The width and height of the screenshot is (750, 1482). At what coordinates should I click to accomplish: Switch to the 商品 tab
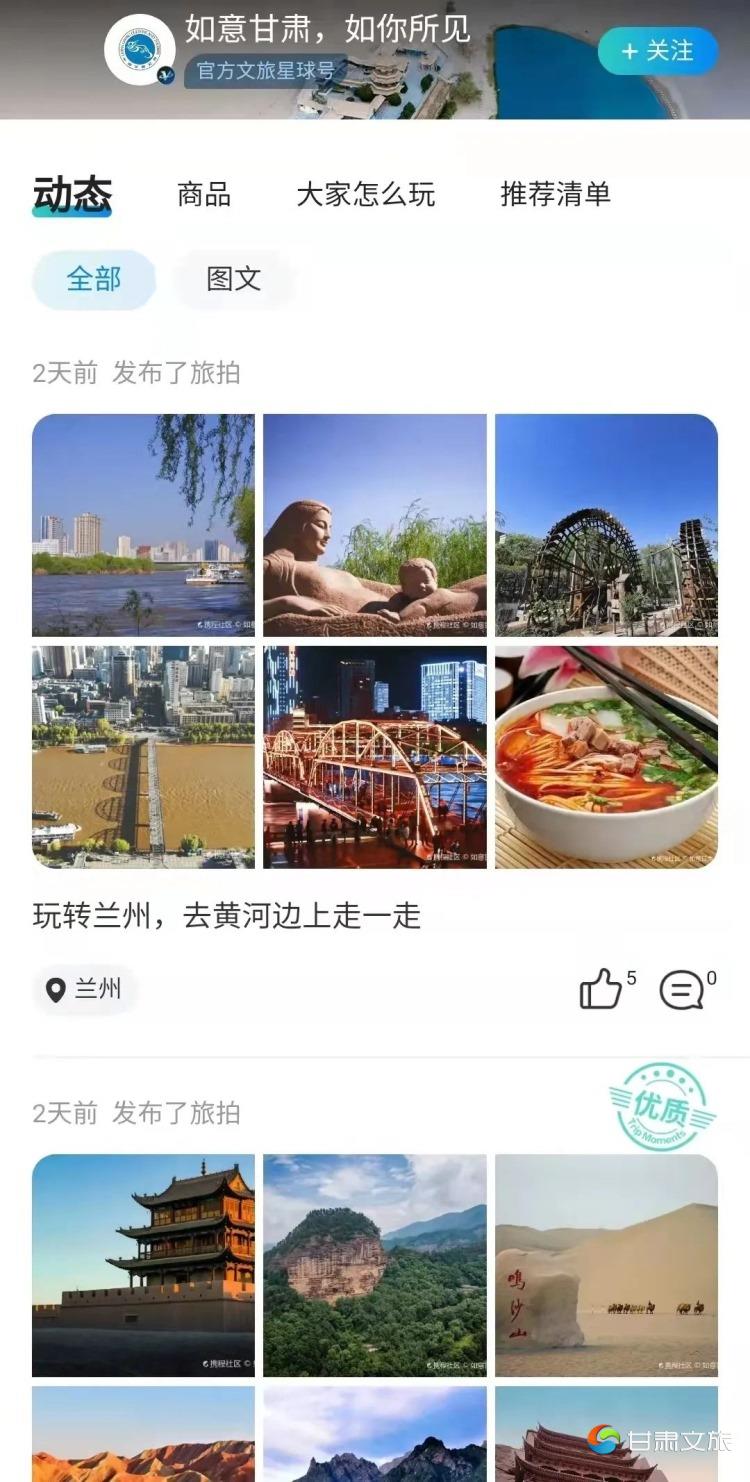click(x=204, y=194)
